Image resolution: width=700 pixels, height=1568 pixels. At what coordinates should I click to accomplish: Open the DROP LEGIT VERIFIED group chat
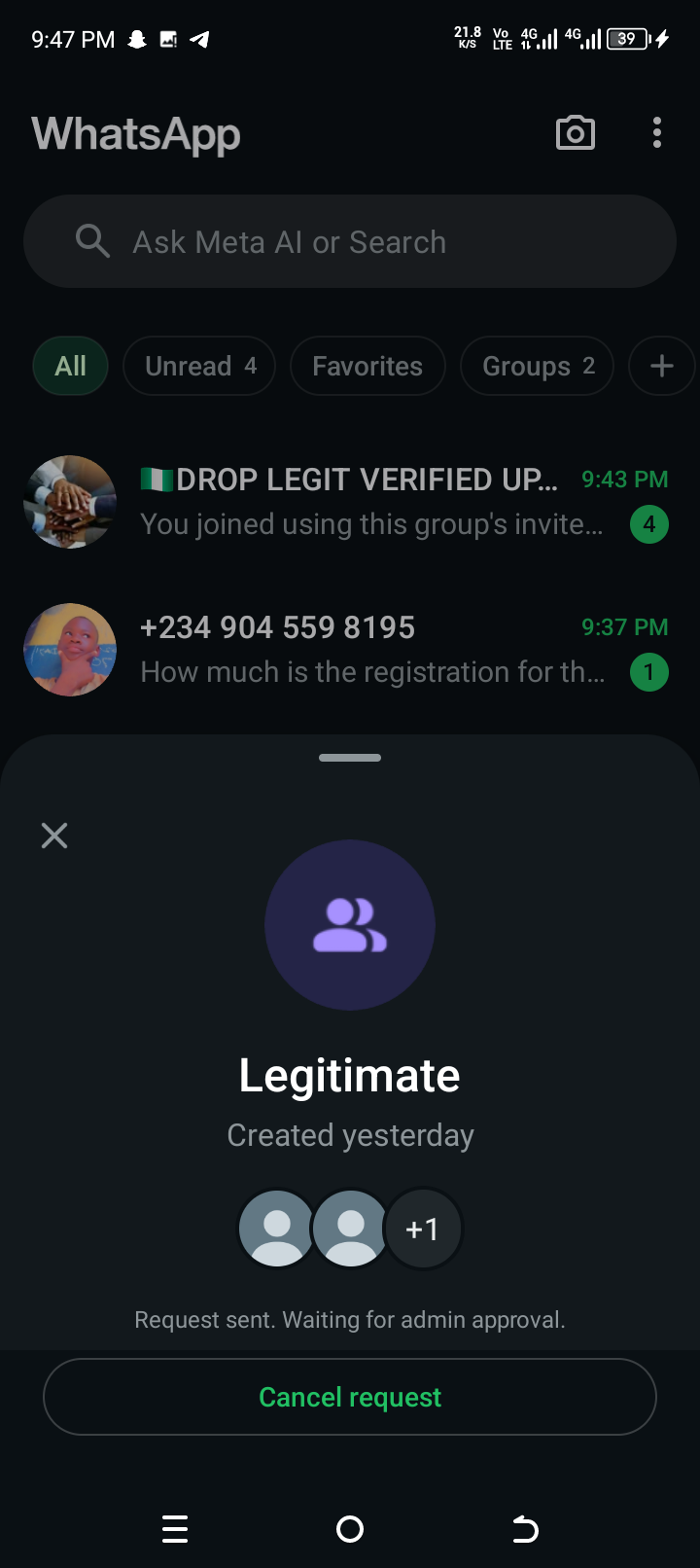350,502
